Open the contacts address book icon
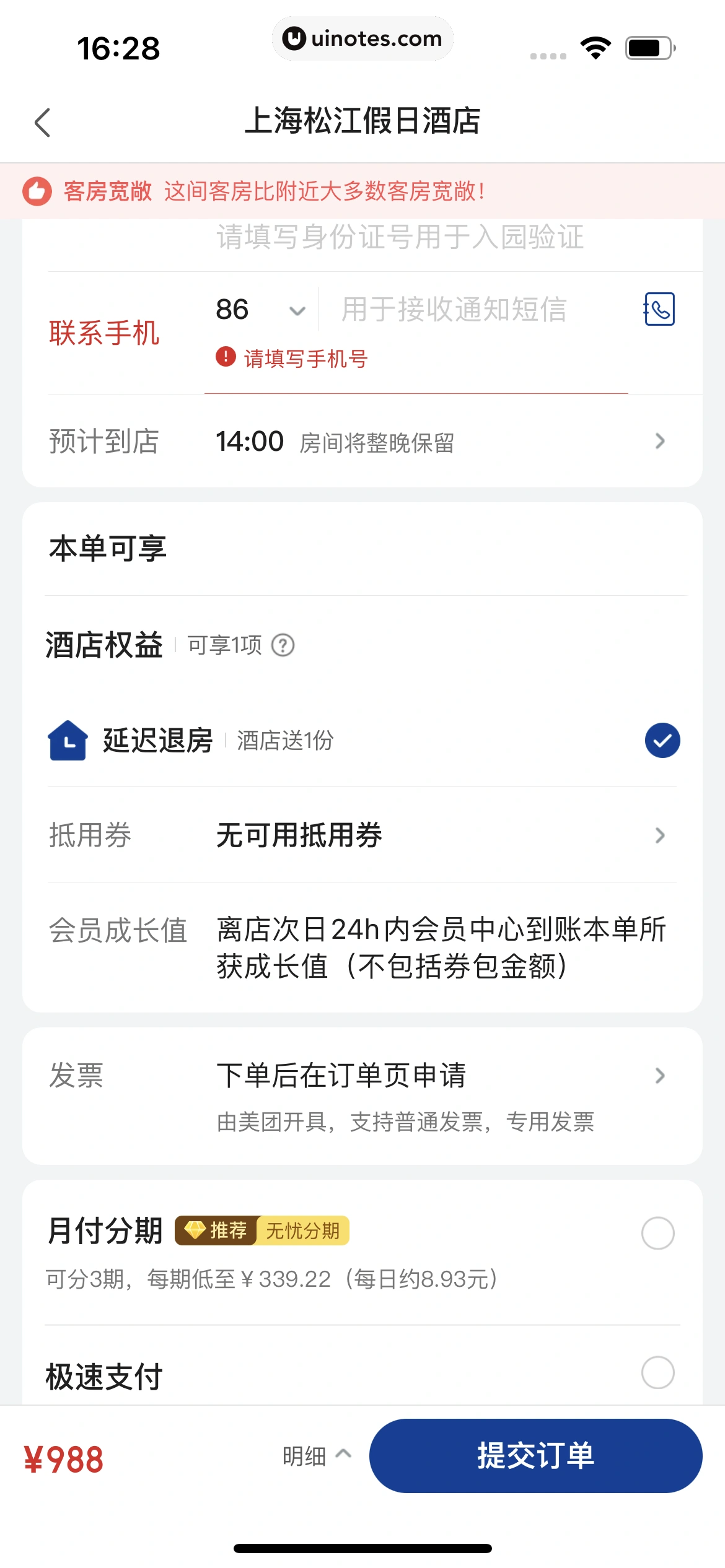The image size is (725, 1568). click(659, 309)
